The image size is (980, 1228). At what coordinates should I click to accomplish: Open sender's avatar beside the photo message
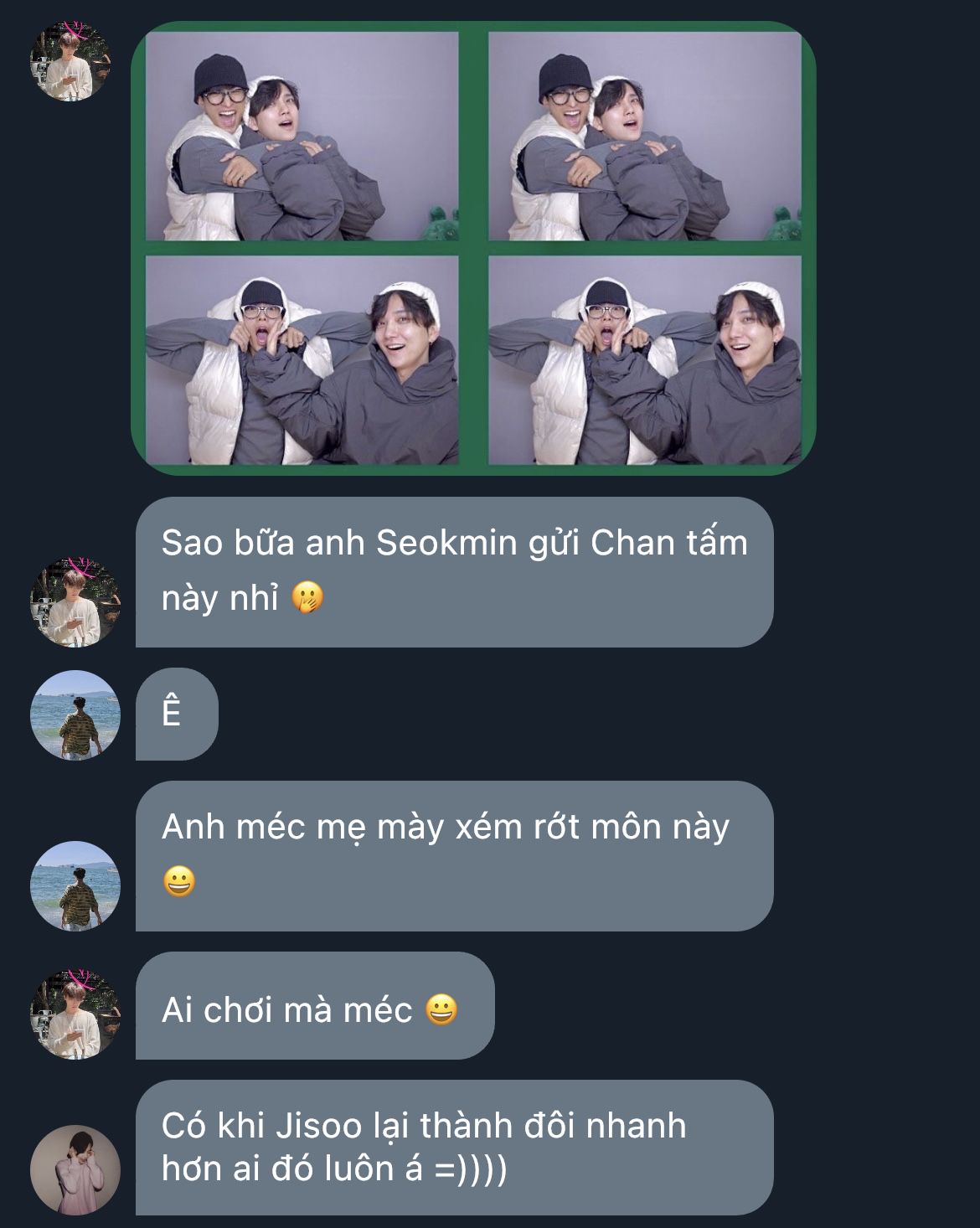(x=70, y=61)
